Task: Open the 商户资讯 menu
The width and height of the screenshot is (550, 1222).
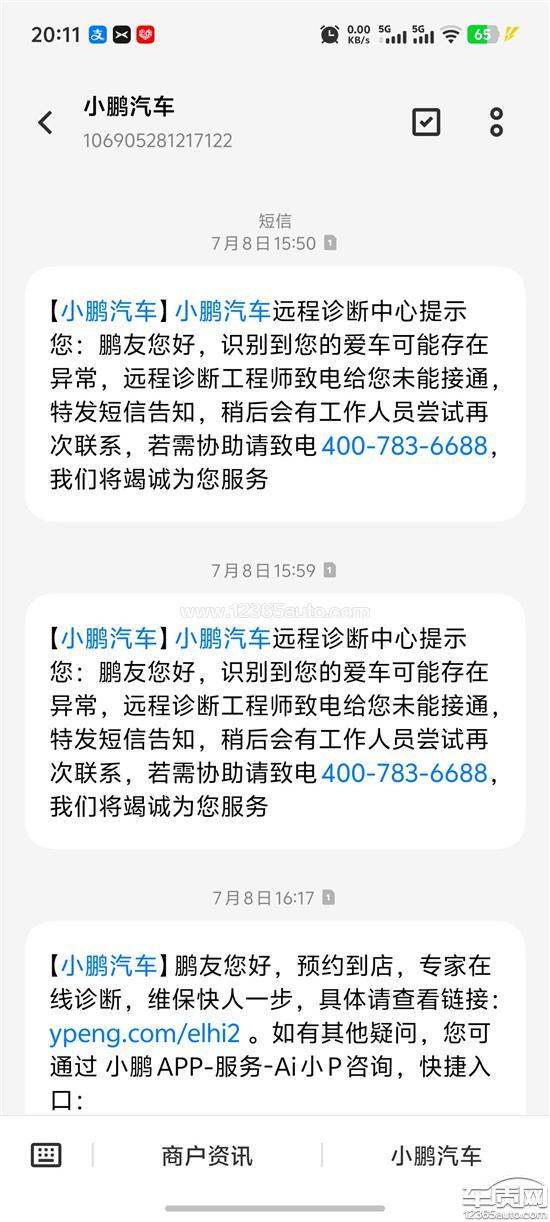Action: 207,1156
